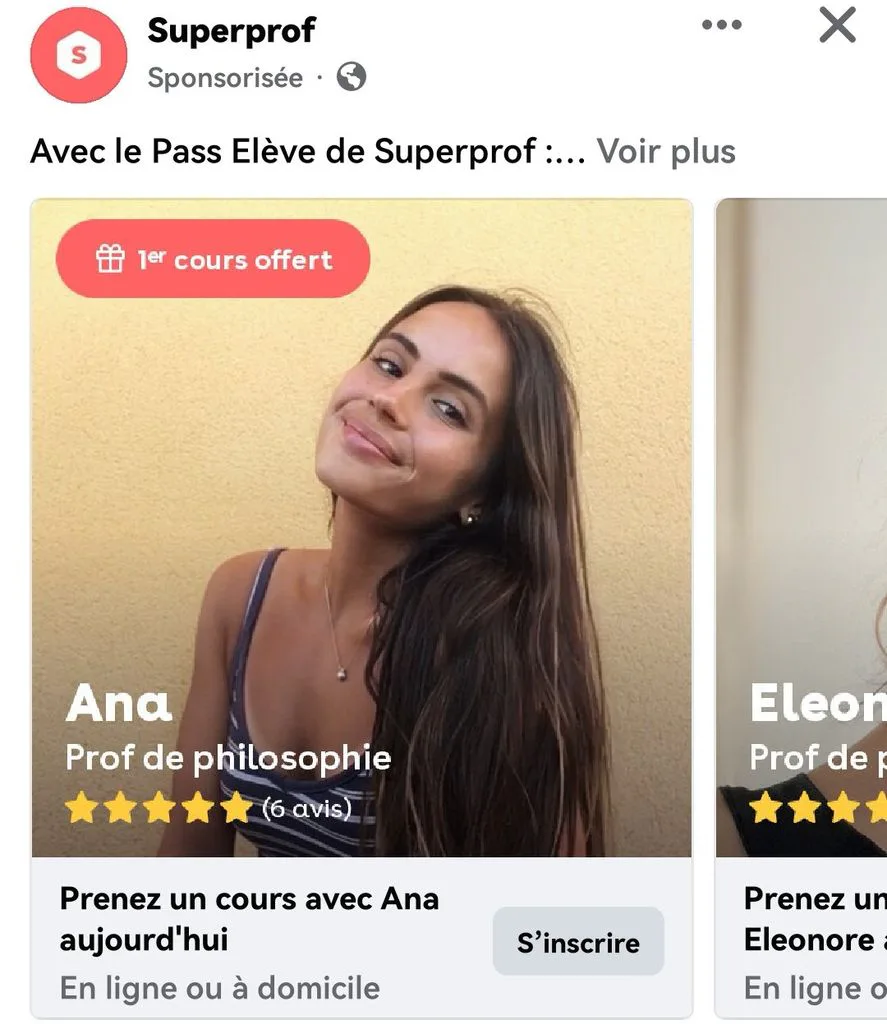Tap the S'inscrire button for Ana
887x1024 pixels.
(578, 942)
